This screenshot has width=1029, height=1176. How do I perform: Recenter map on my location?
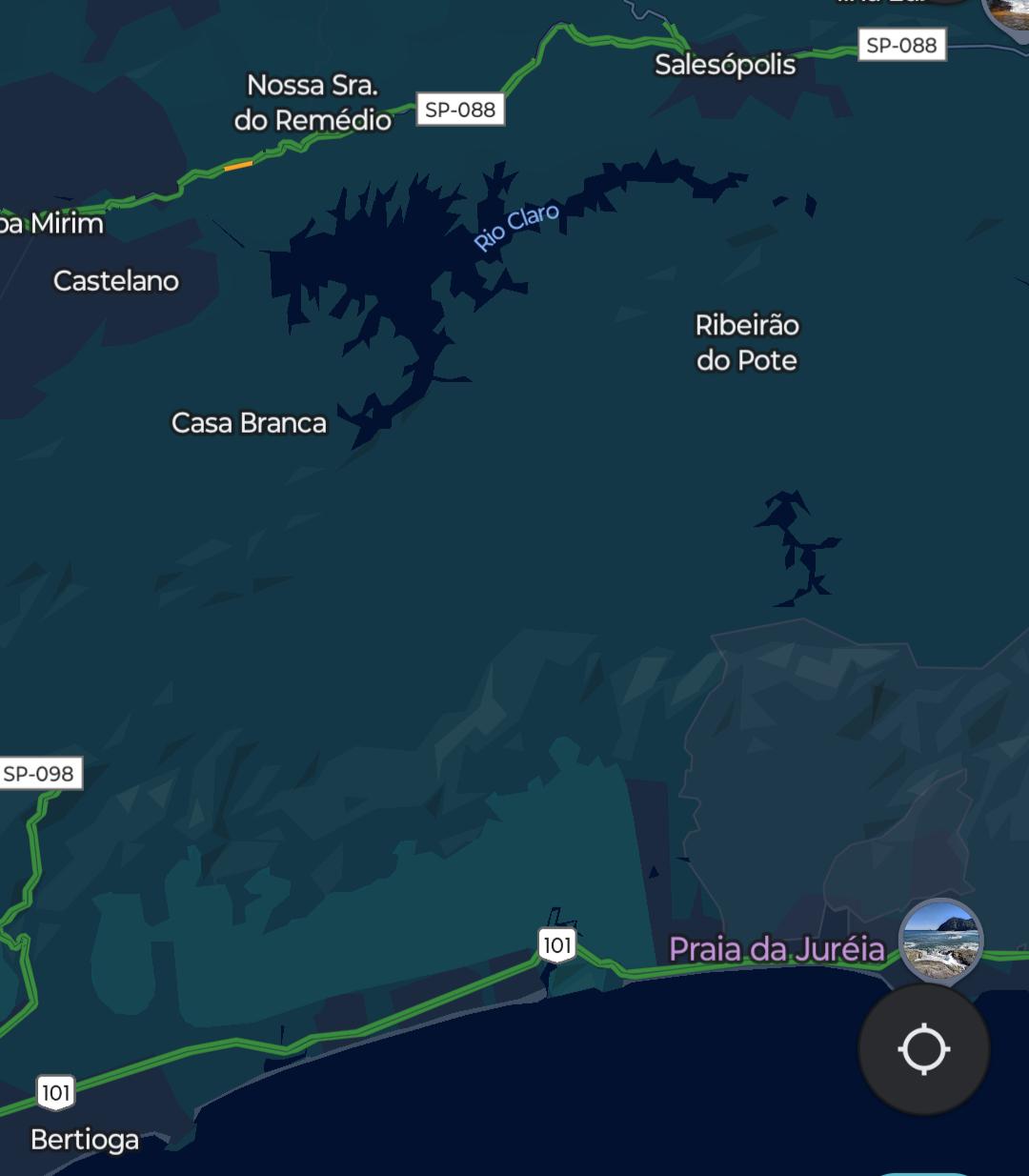click(x=923, y=1049)
